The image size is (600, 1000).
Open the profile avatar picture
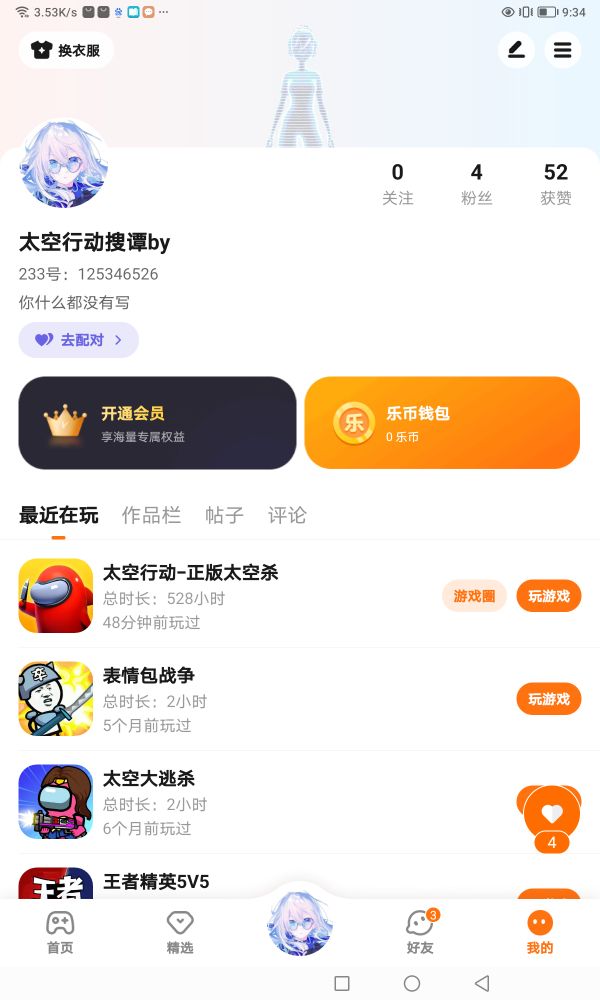[64, 164]
